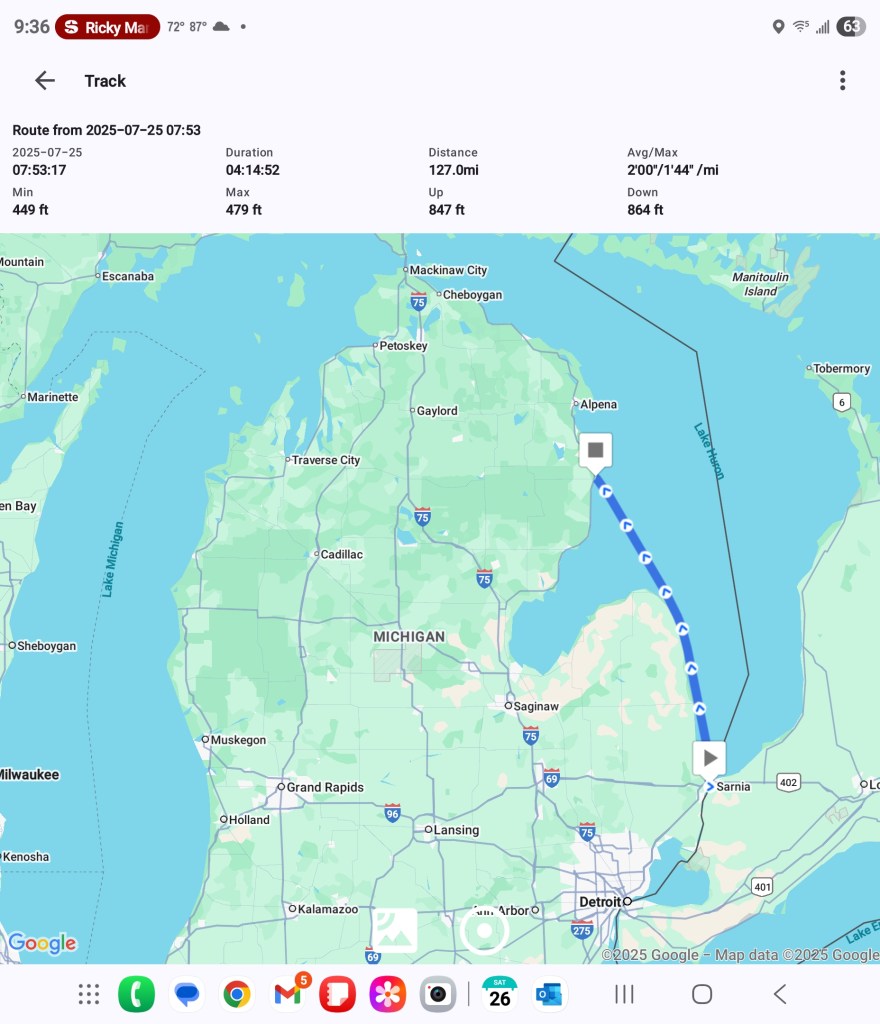Viewport: 880px width, 1024px height.
Task: Select the route end stop marker
Action: 596,451
